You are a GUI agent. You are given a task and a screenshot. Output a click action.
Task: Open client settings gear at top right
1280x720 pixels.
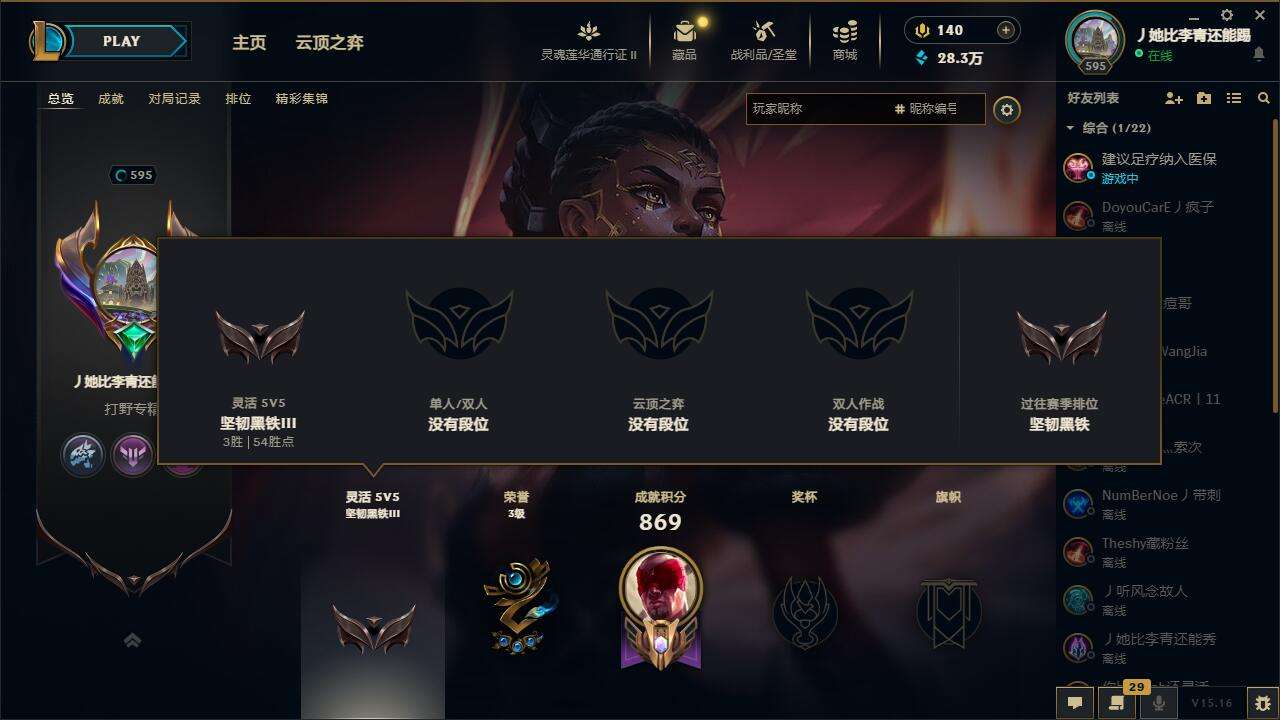tap(1227, 15)
